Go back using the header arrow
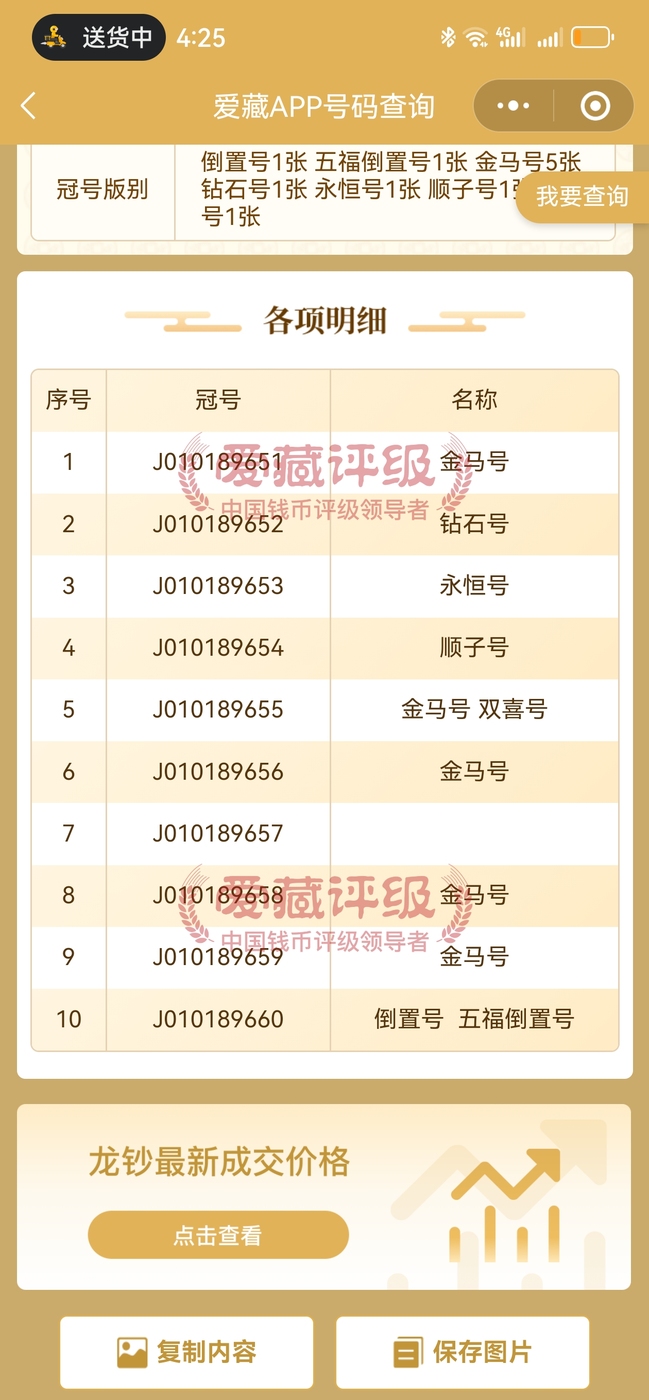This screenshot has width=649, height=1400. click(x=28, y=106)
